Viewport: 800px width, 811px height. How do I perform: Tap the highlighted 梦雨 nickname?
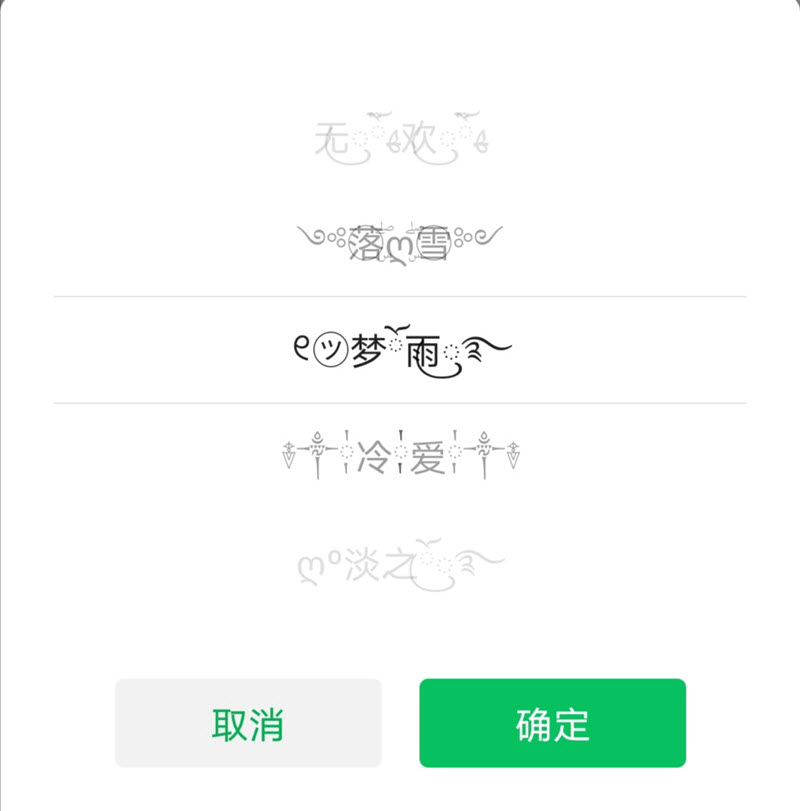tap(400, 350)
